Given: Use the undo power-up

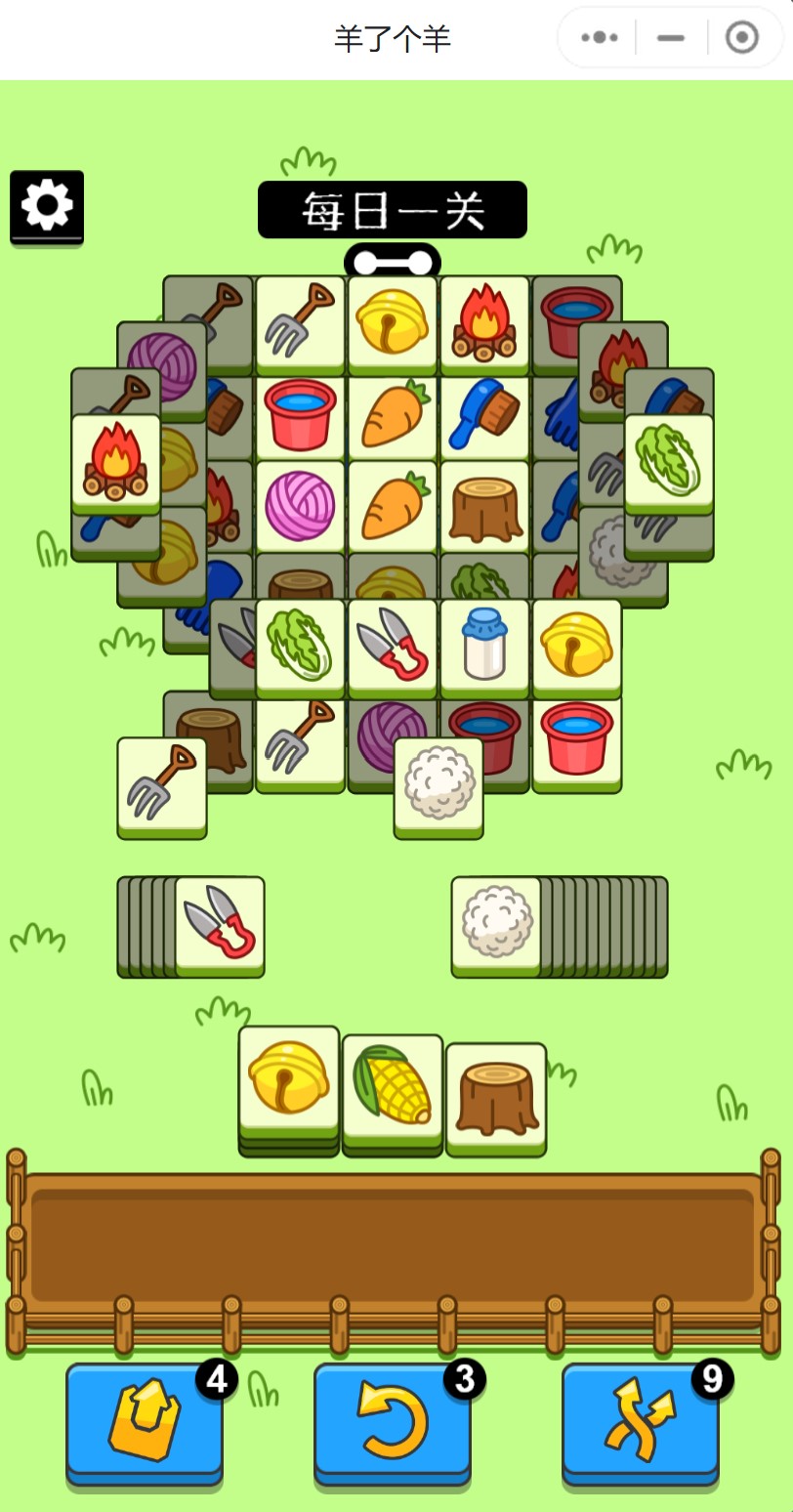Looking at the screenshot, I should (392, 1421).
